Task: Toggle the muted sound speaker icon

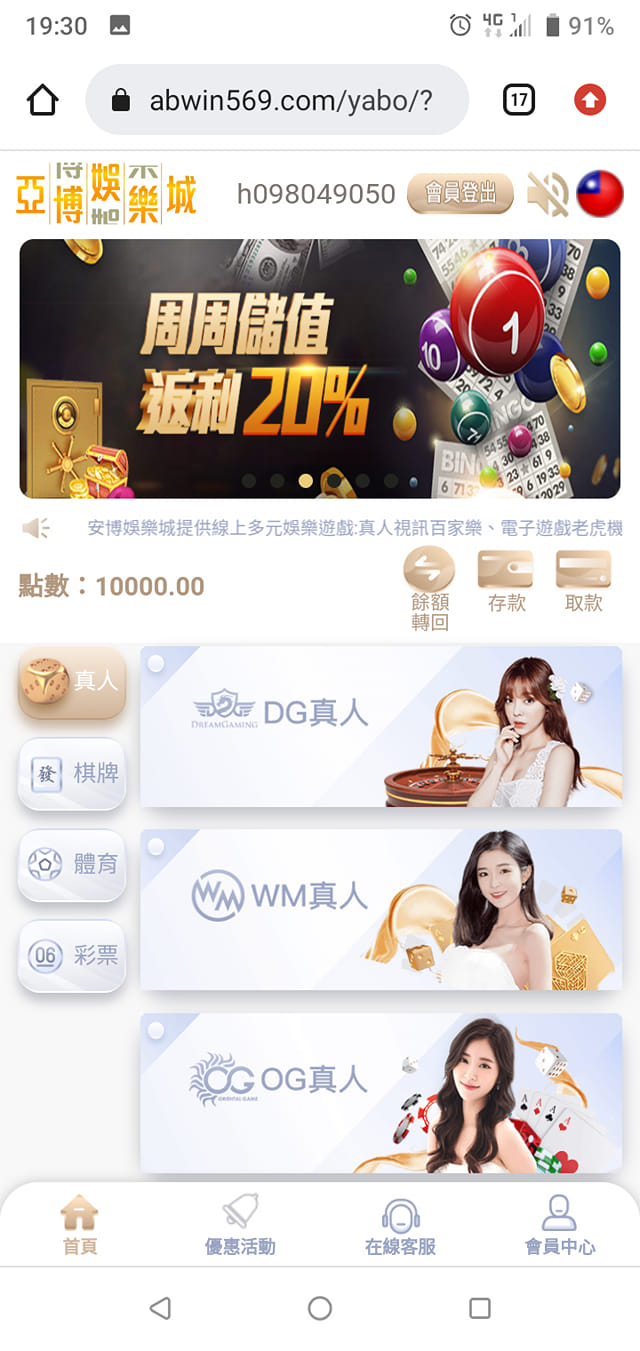Action: (x=547, y=193)
